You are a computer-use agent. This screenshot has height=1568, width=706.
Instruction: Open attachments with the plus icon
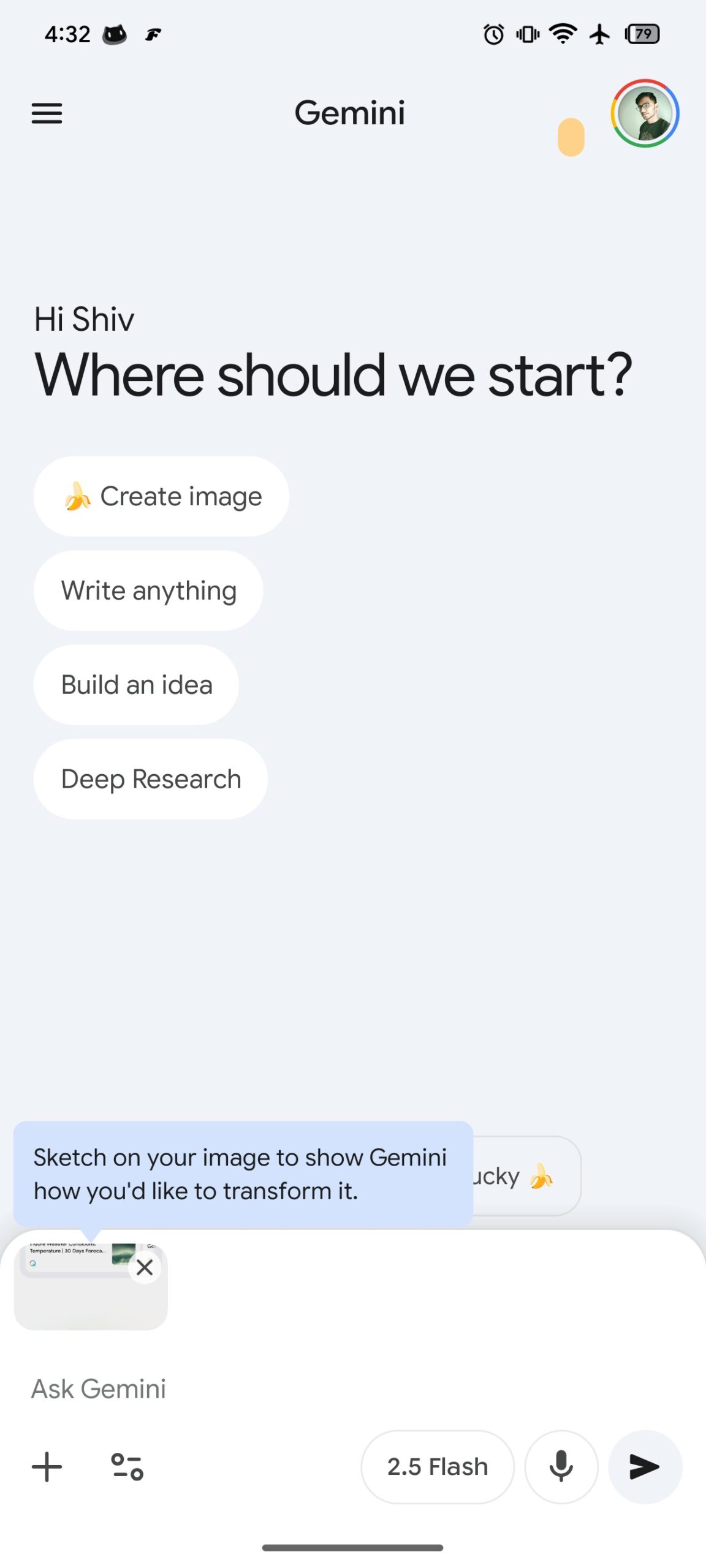[x=48, y=1466]
